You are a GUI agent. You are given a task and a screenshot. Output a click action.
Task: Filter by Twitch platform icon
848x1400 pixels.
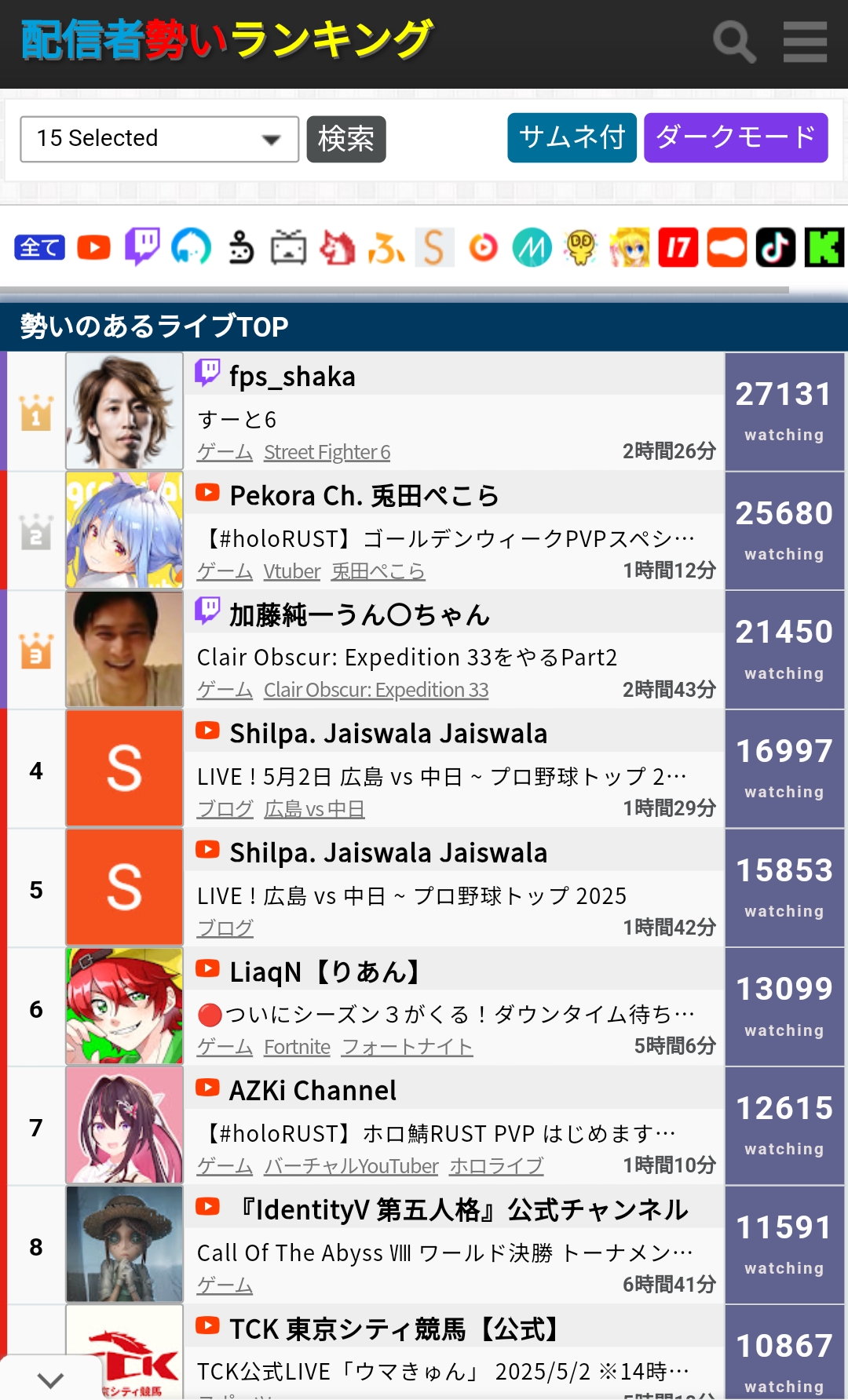[143, 247]
